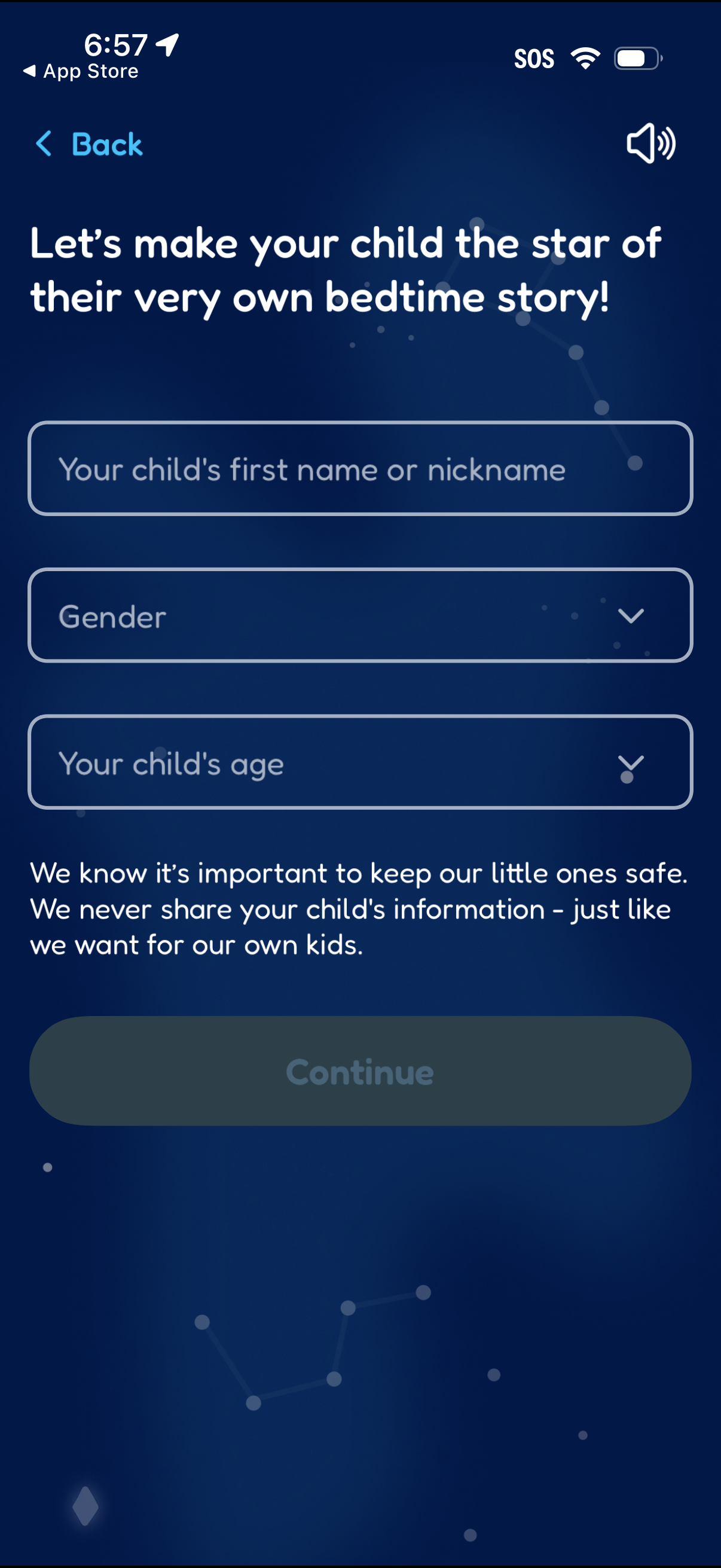Tap the chevron on the Gender field
The image size is (721, 1568).
(x=632, y=615)
